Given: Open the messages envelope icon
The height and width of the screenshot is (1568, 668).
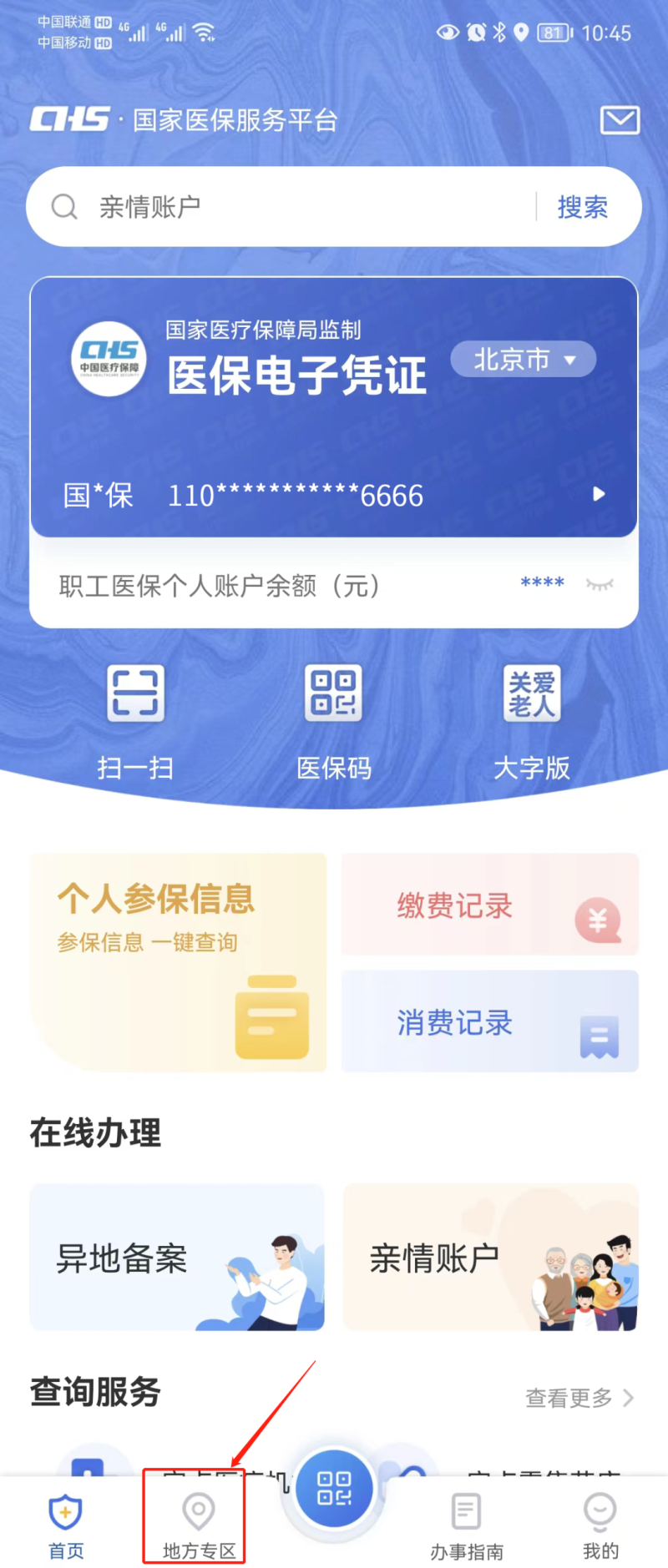Looking at the screenshot, I should point(620,120).
